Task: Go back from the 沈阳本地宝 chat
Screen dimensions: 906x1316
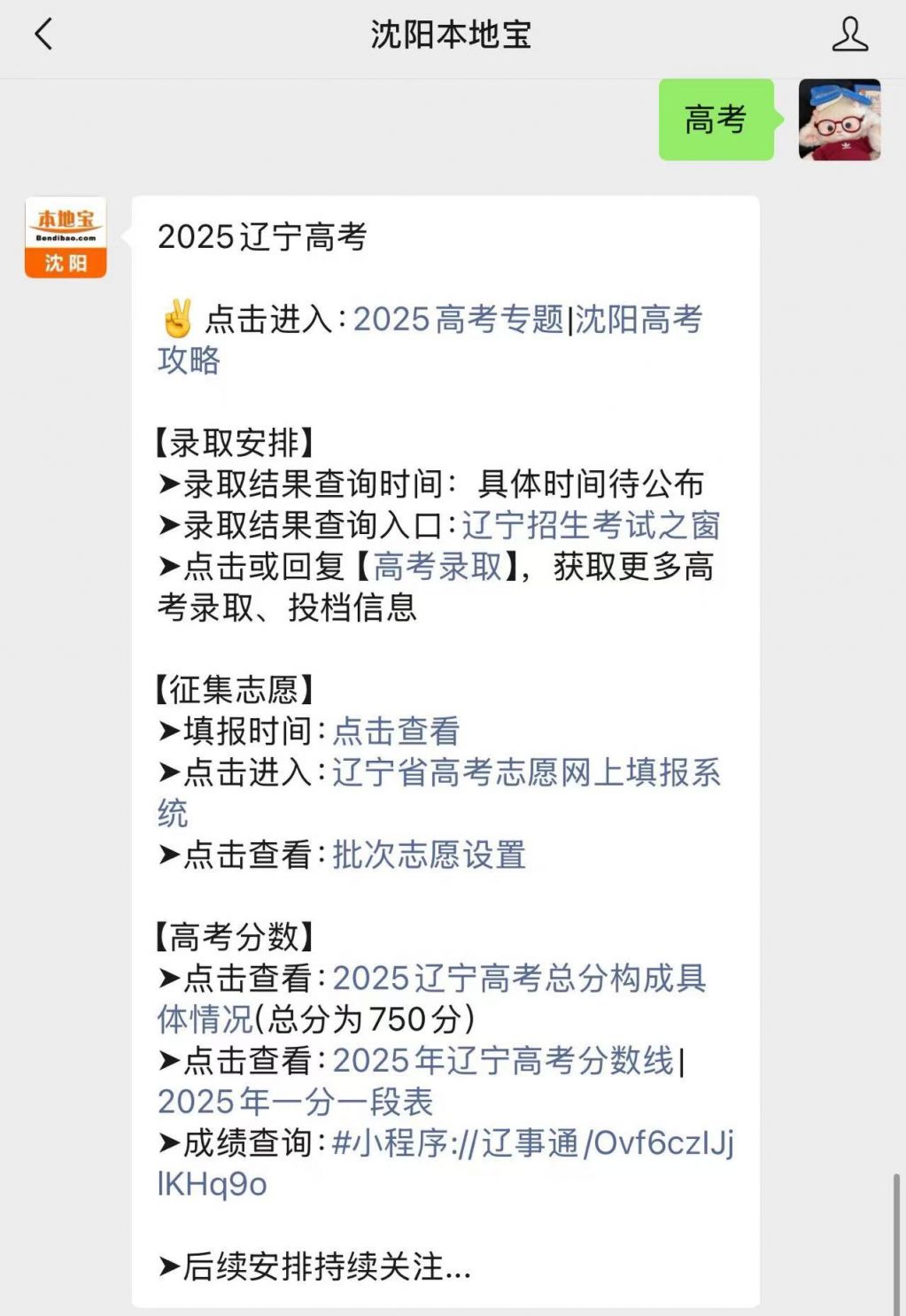Action: (x=43, y=35)
